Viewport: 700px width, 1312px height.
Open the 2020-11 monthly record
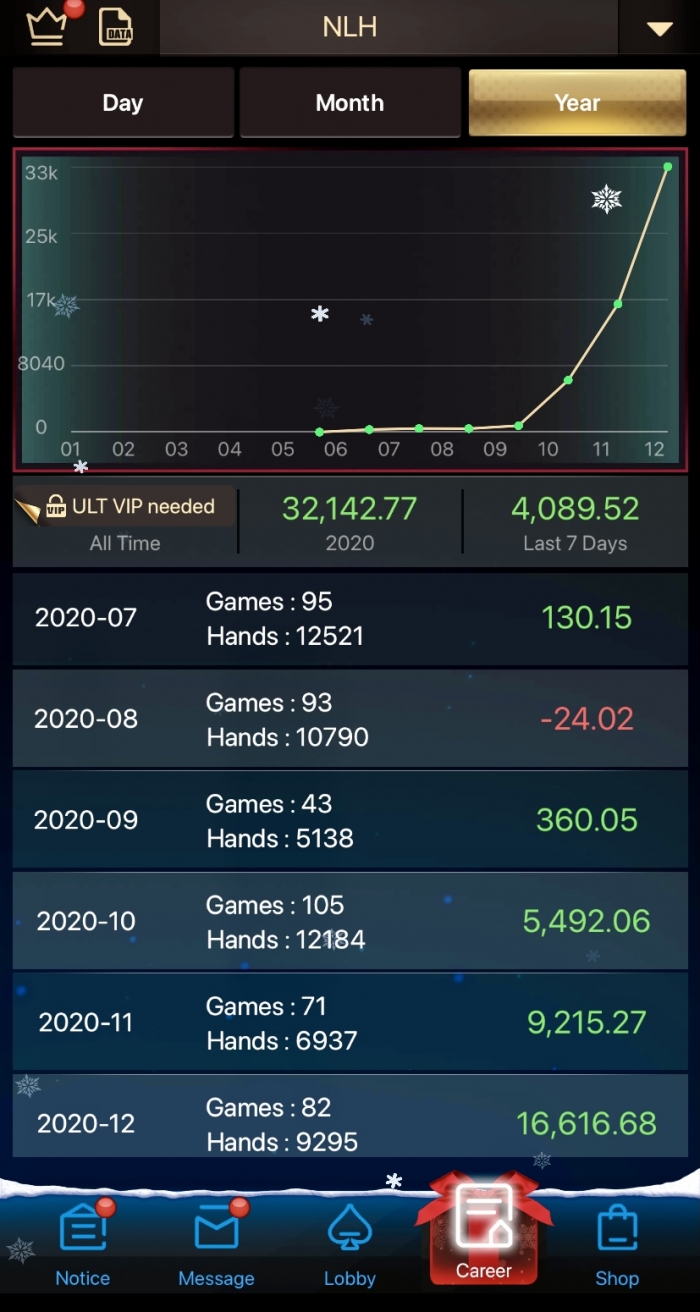click(x=350, y=1022)
